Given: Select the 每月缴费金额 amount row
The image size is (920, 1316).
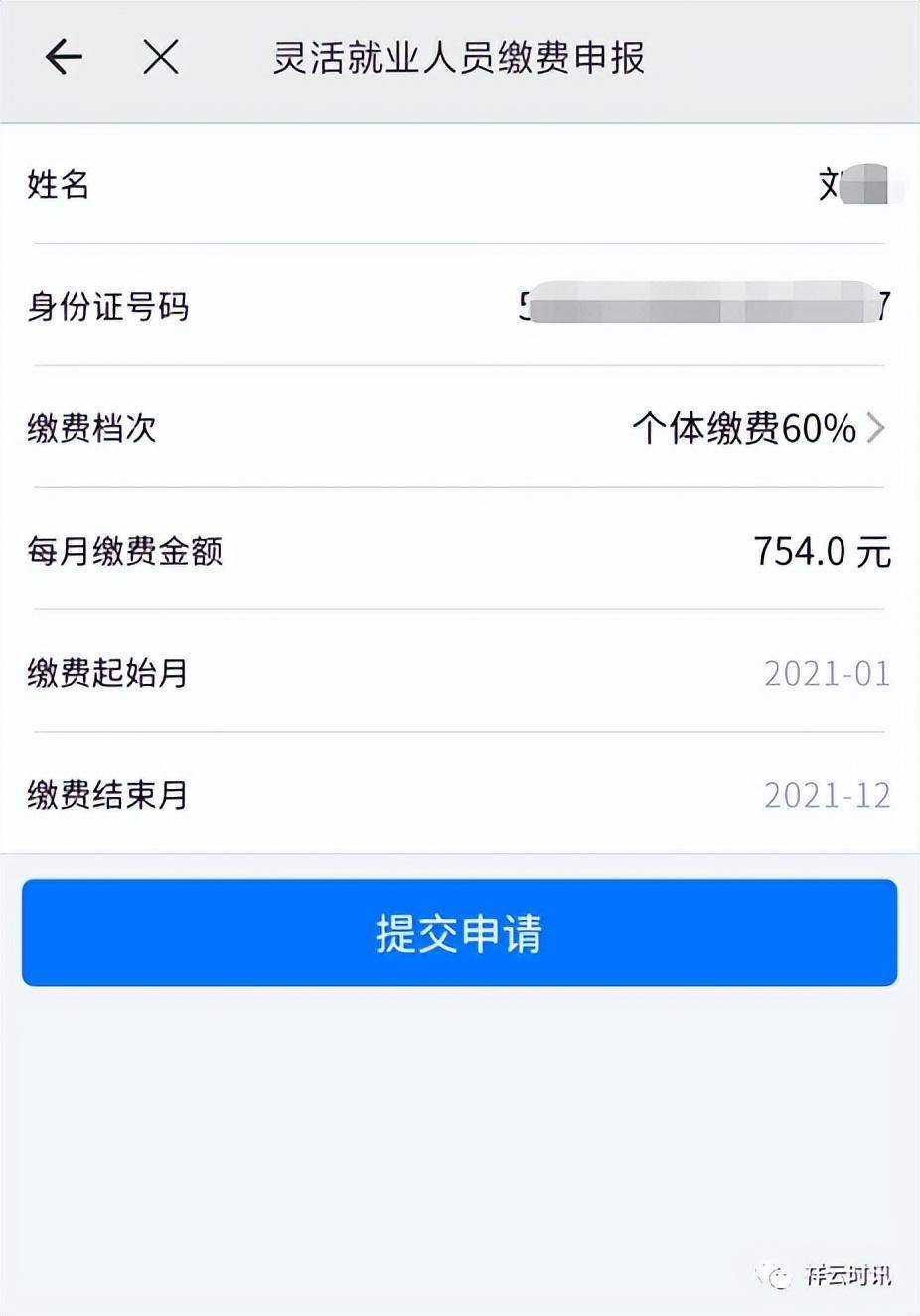Looking at the screenshot, I should tap(460, 552).
